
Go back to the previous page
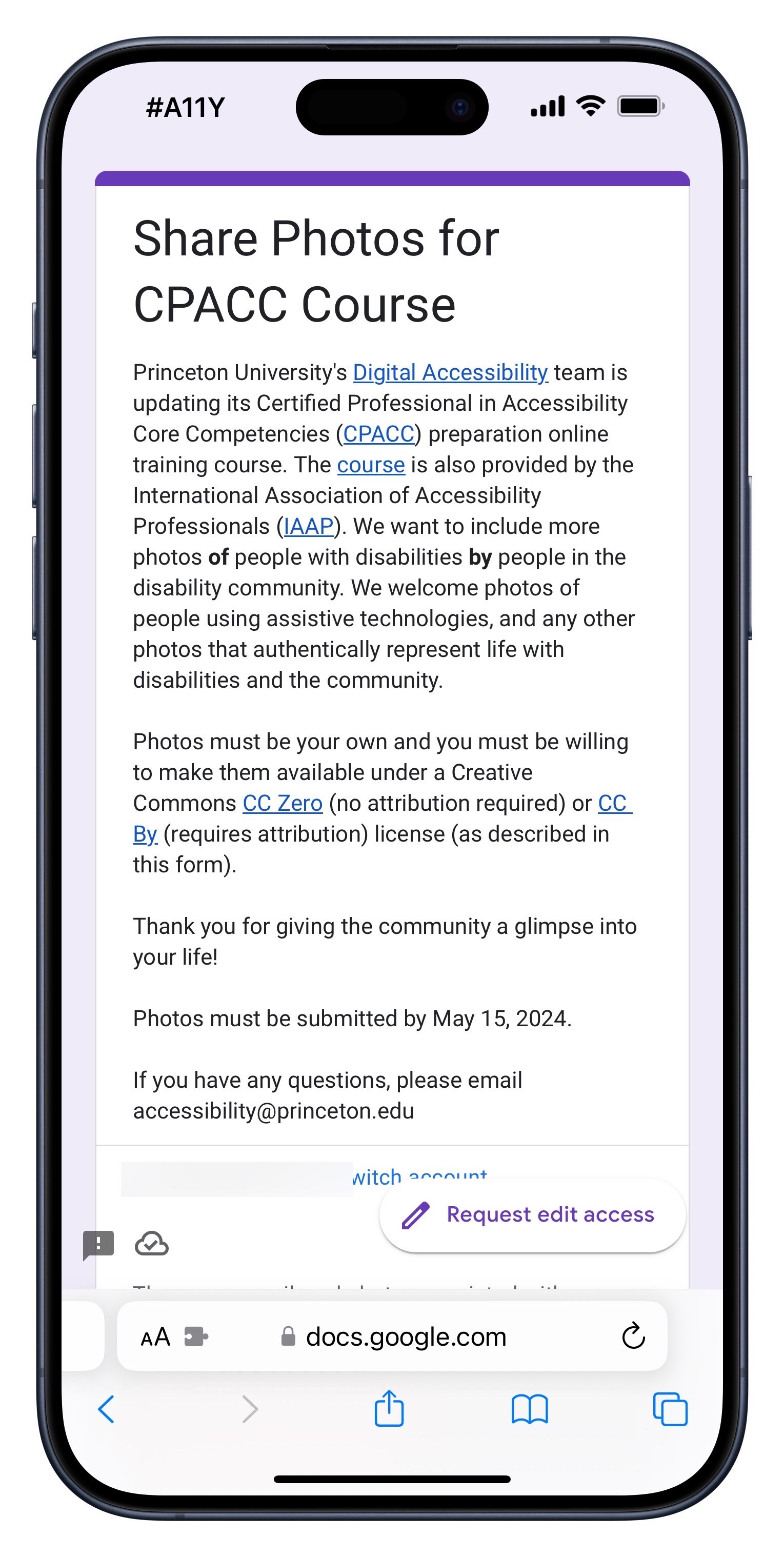(x=106, y=1409)
